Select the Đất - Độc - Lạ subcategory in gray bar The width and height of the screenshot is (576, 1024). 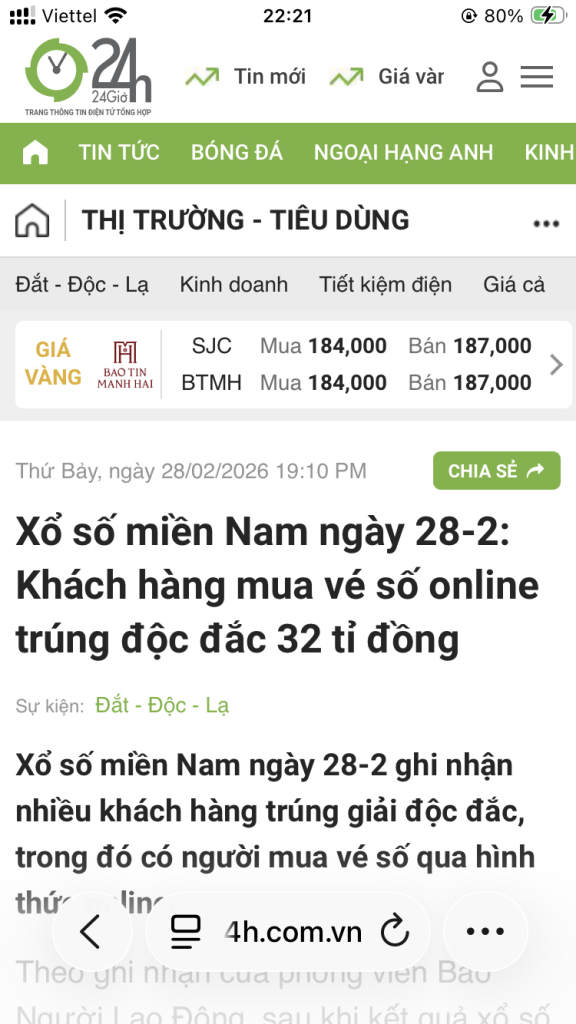[82, 285]
